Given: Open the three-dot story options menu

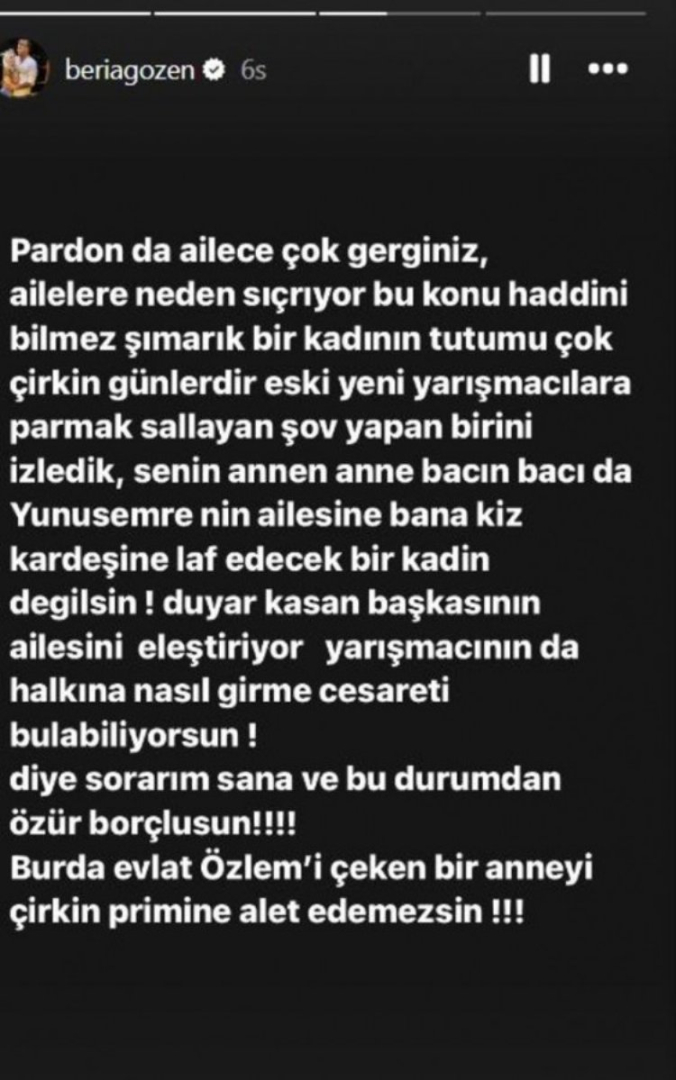Looking at the screenshot, I should point(607,70).
